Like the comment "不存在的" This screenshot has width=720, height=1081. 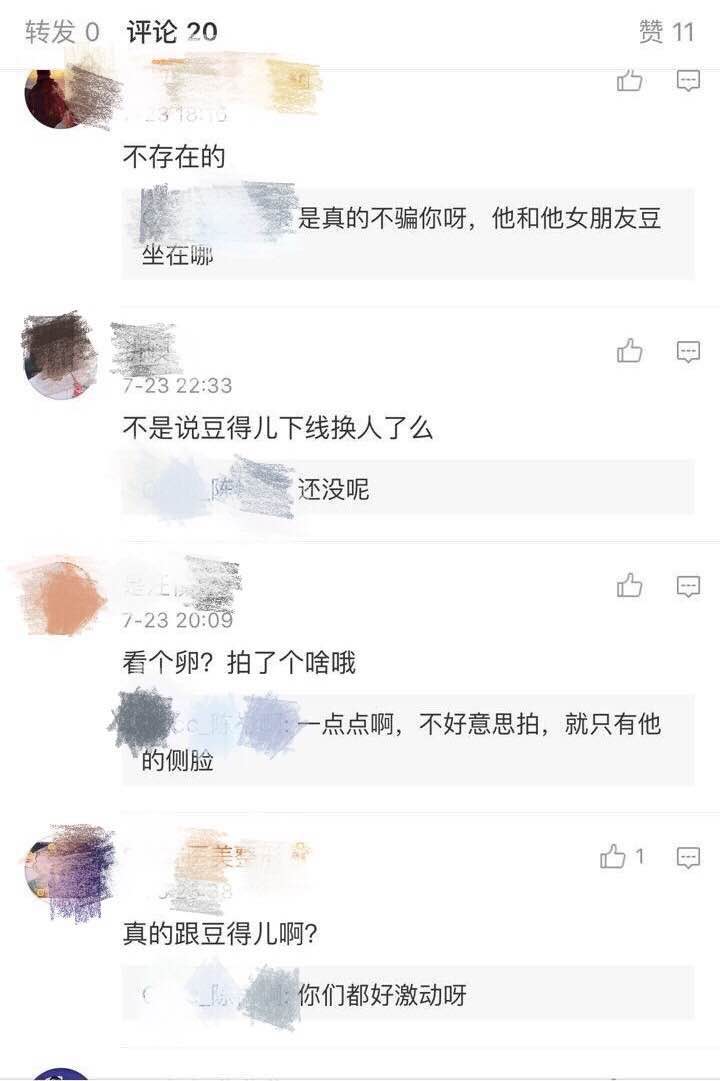pos(630,81)
